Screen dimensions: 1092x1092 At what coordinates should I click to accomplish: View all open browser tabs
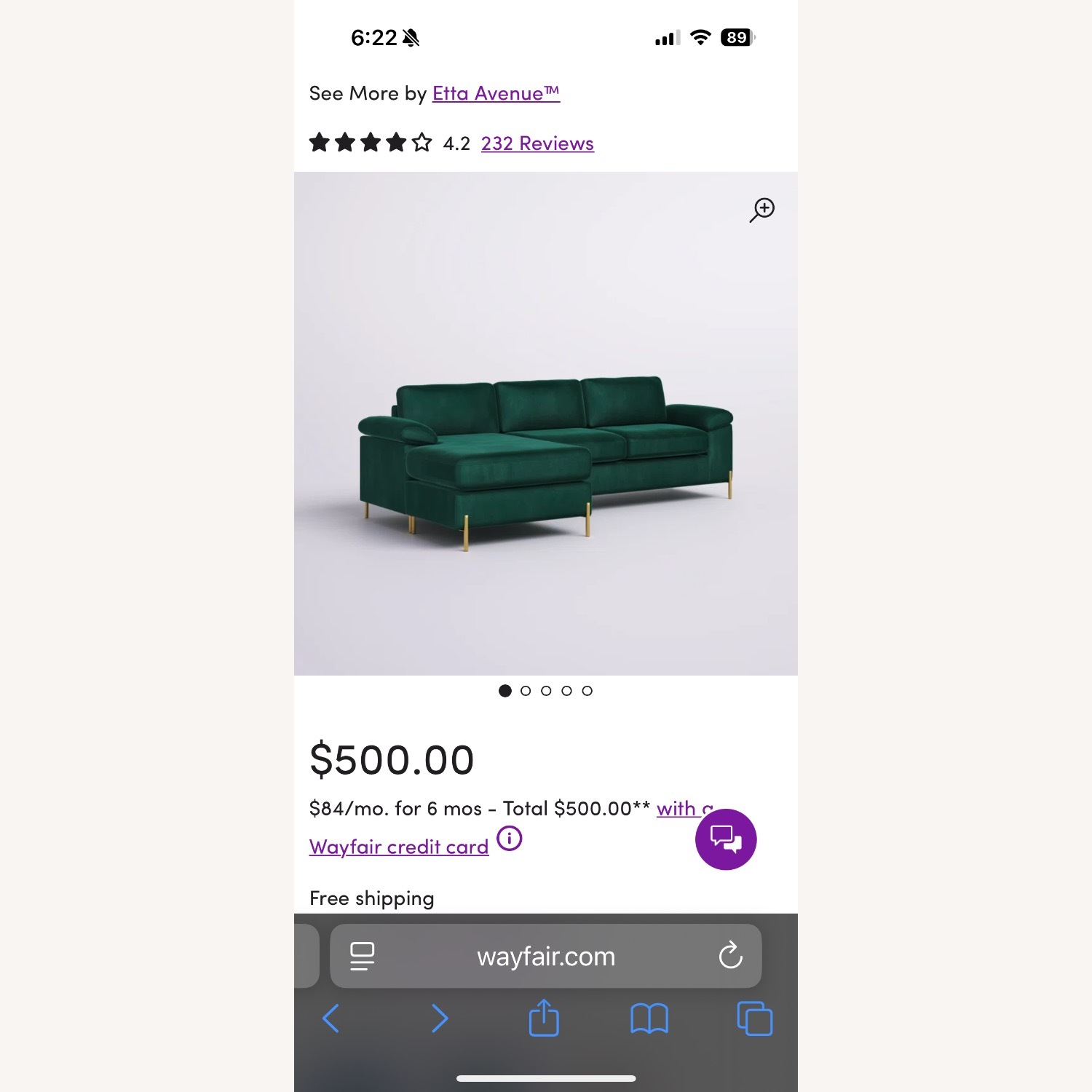pos(754,1018)
